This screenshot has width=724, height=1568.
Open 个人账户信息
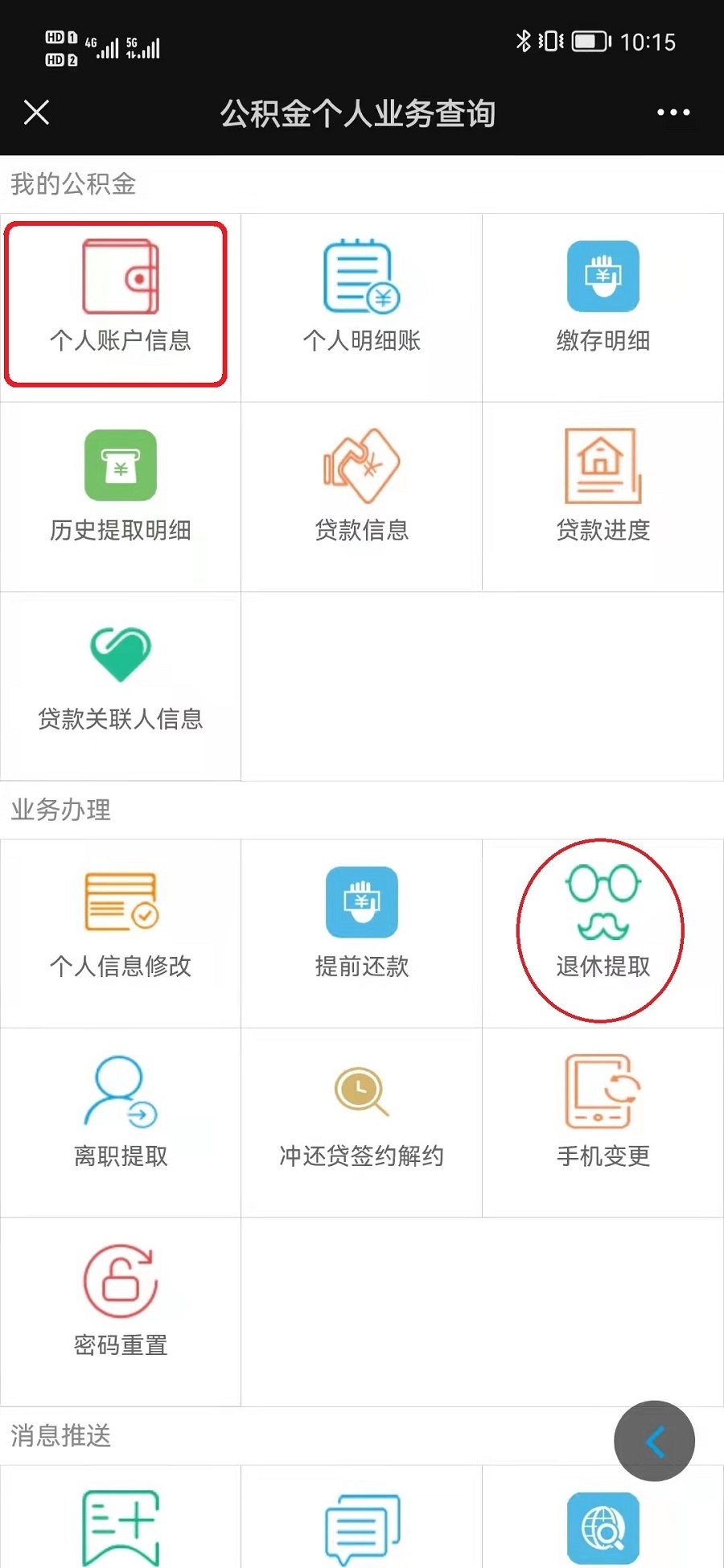coord(120,306)
